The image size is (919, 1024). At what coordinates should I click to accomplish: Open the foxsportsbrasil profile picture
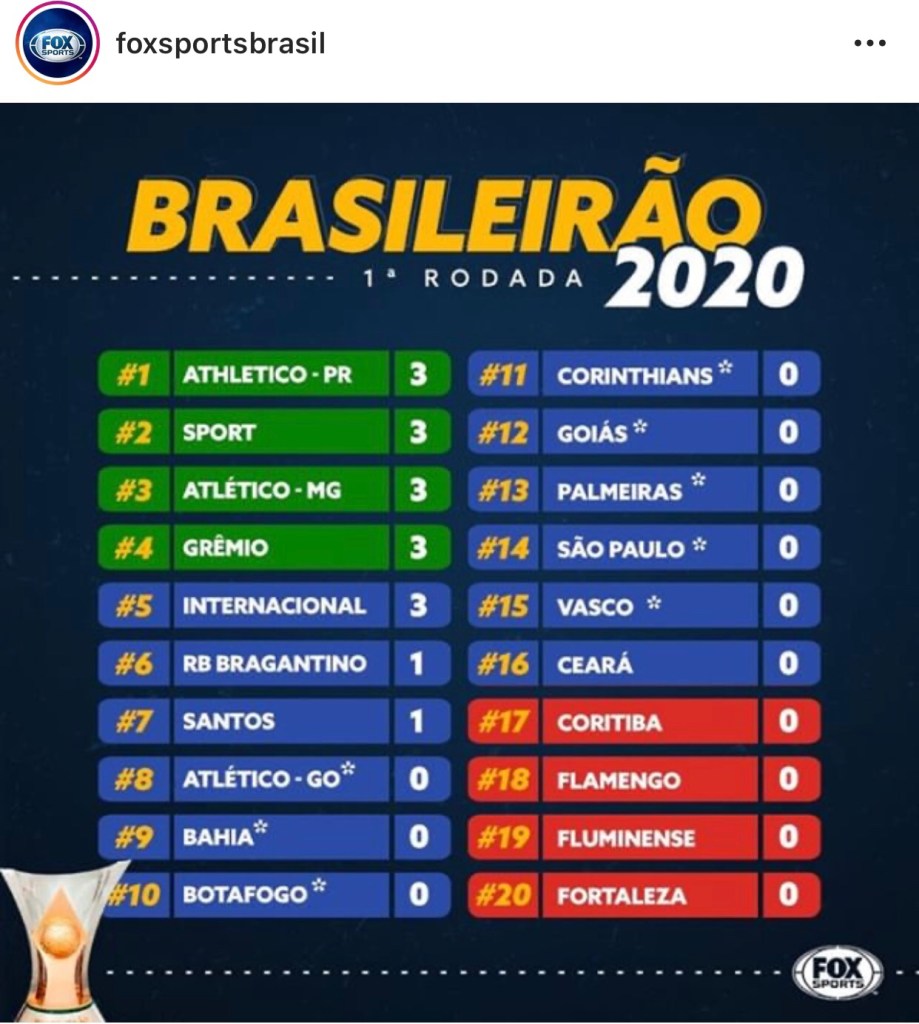[x=57, y=44]
